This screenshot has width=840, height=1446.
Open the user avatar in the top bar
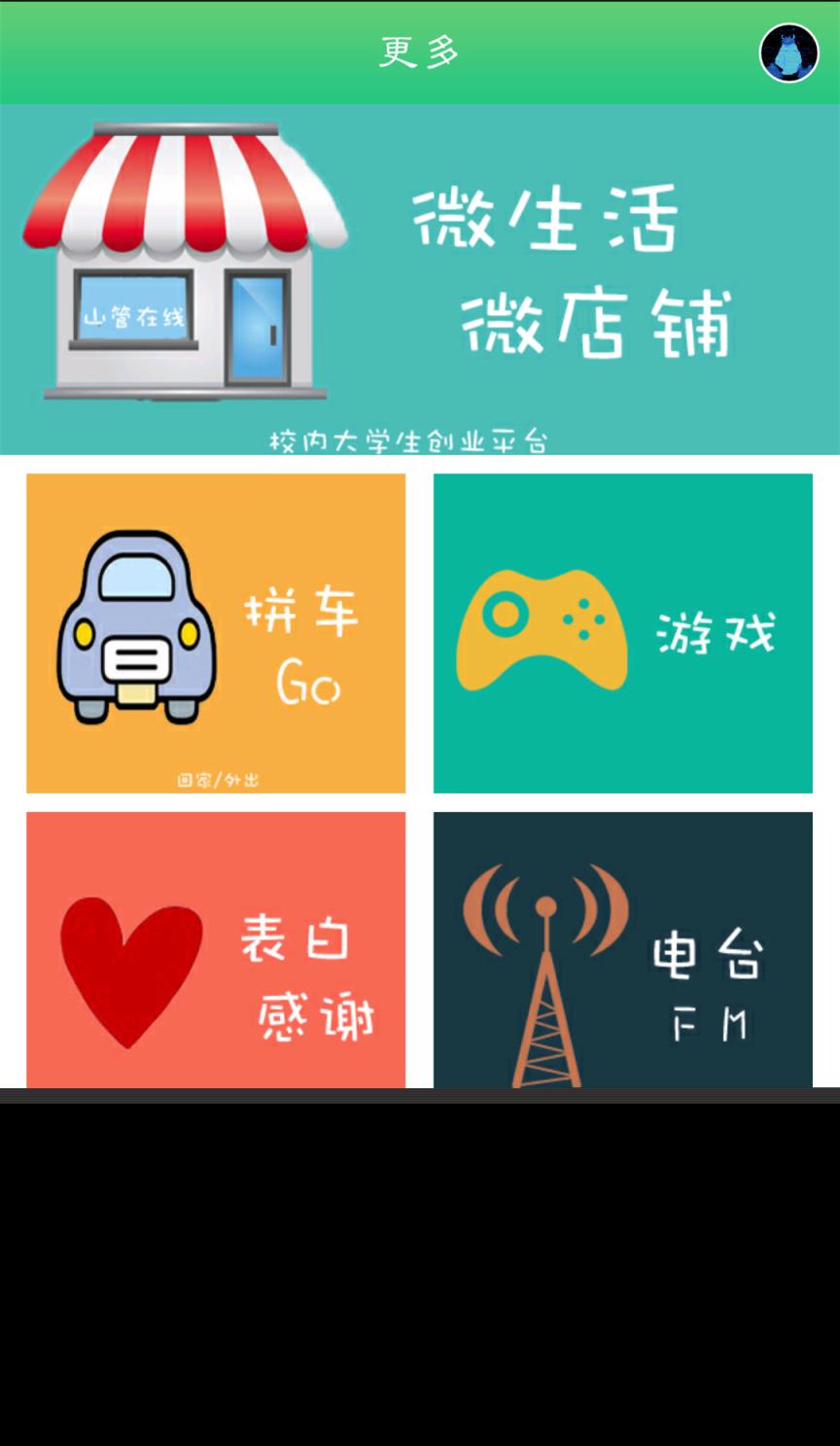(788, 53)
